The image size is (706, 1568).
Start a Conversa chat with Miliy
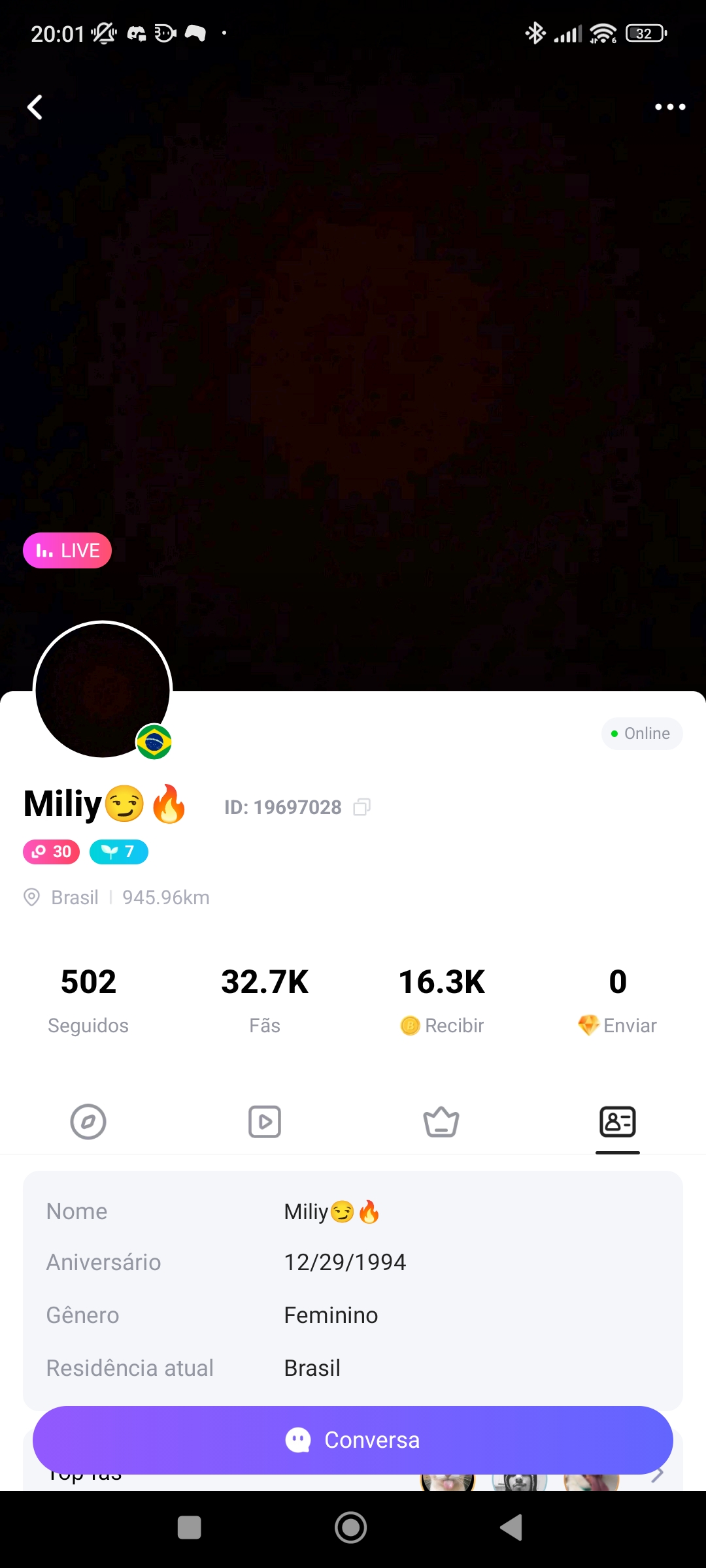pyautogui.click(x=353, y=1440)
